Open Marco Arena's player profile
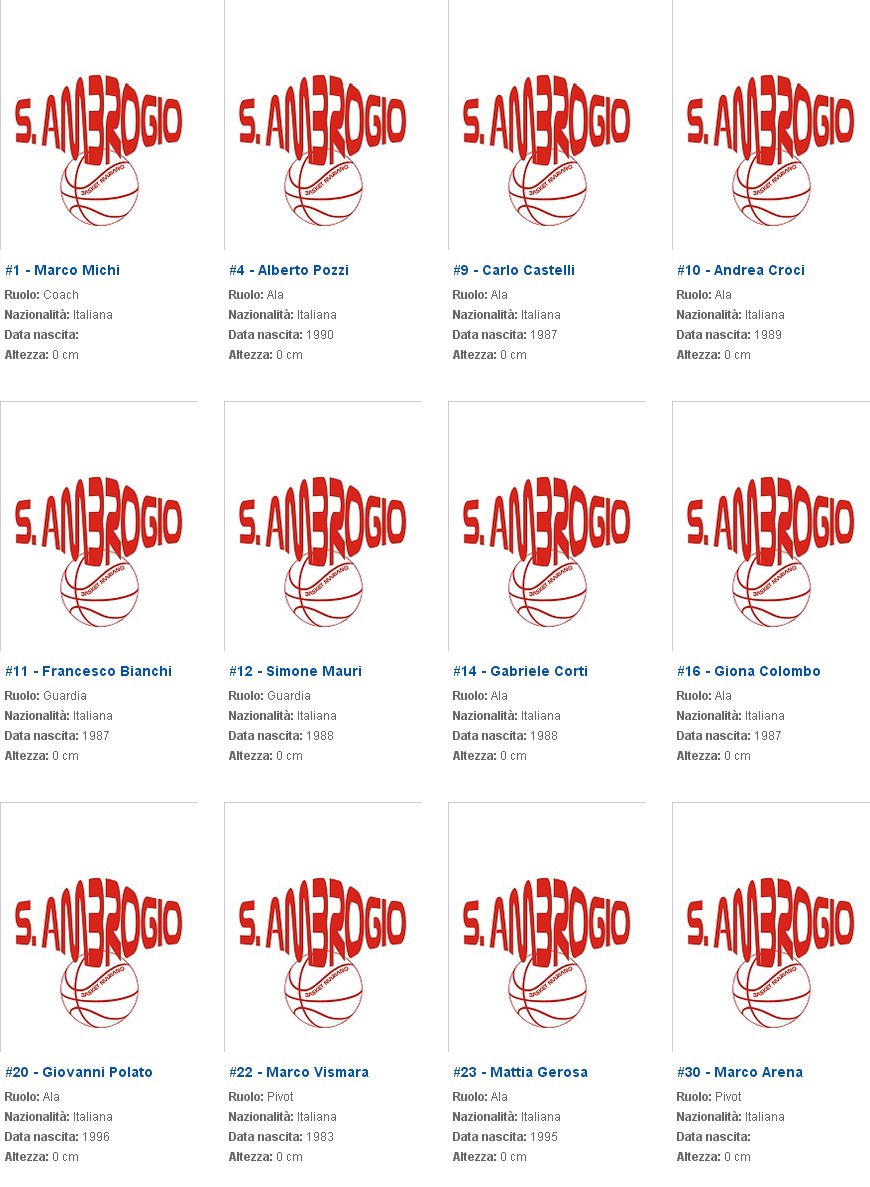This screenshot has height=1187, width=870. [x=739, y=1072]
